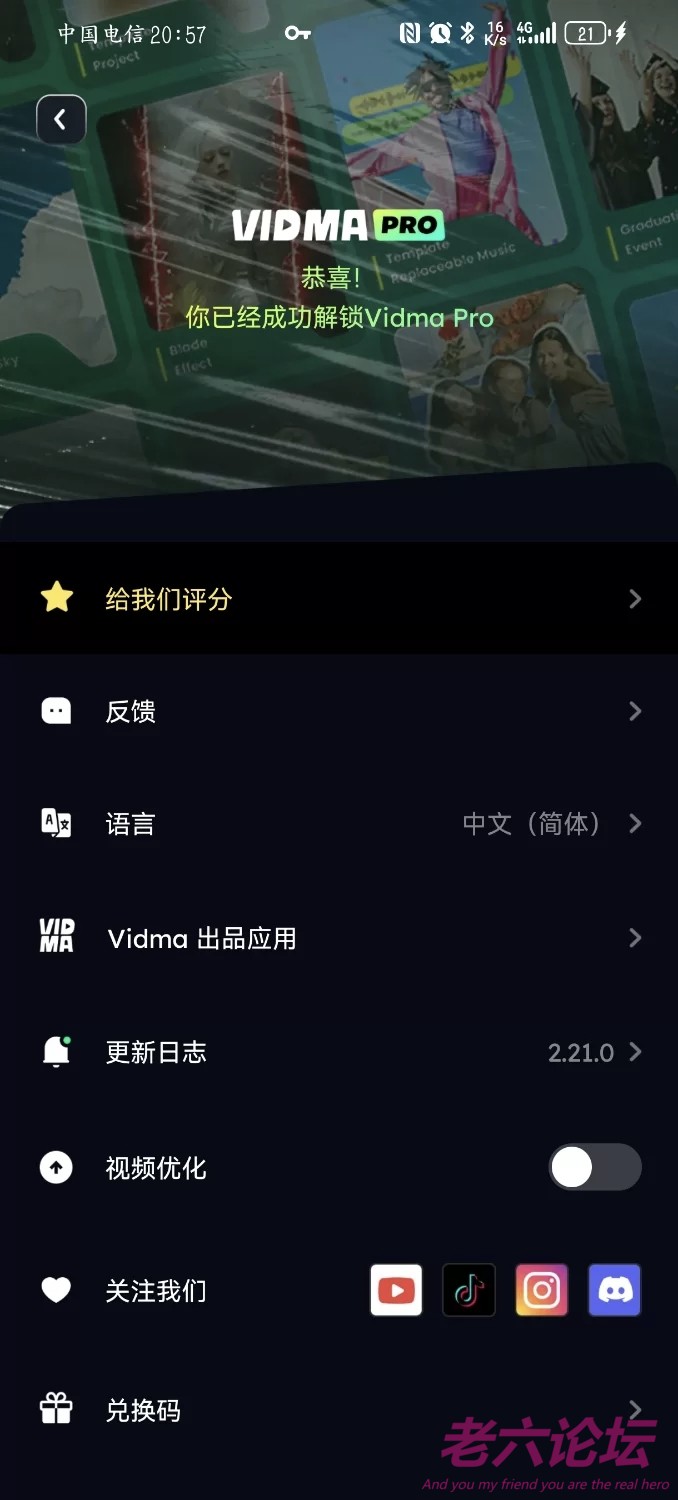Open Vidma's Instagram icon
Viewport: 678px width, 1500px height.
542,1290
